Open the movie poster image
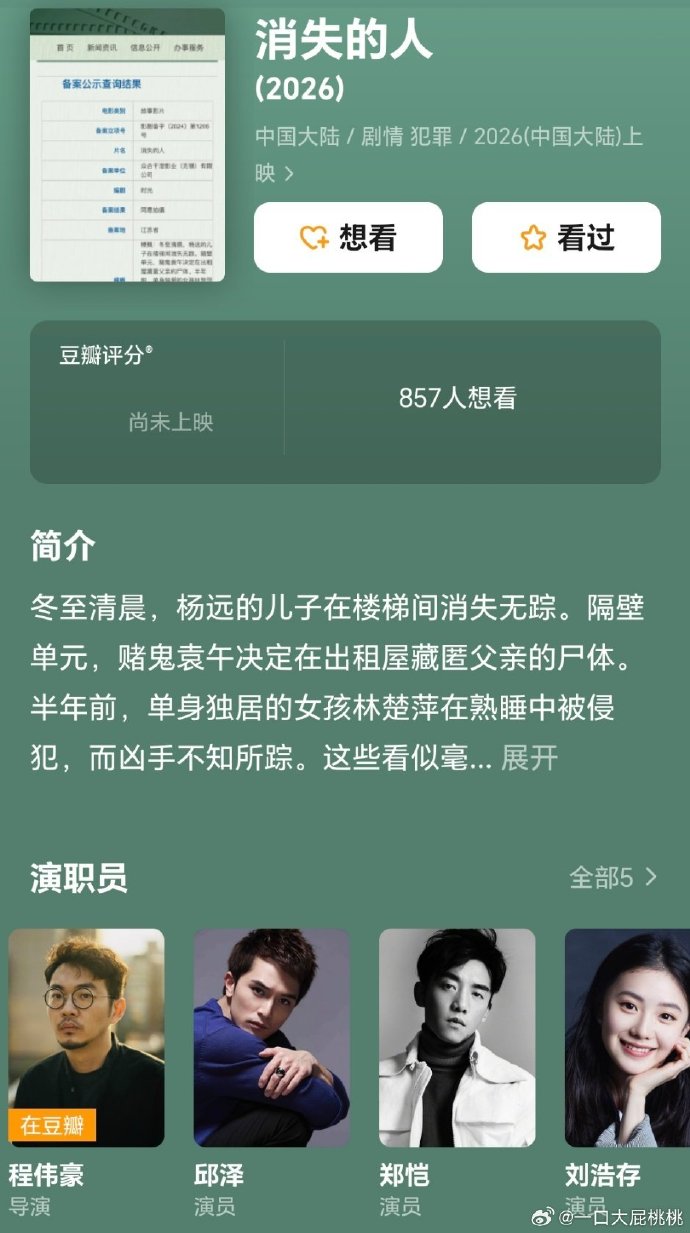The width and height of the screenshot is (690, 1233). [127, 145]
